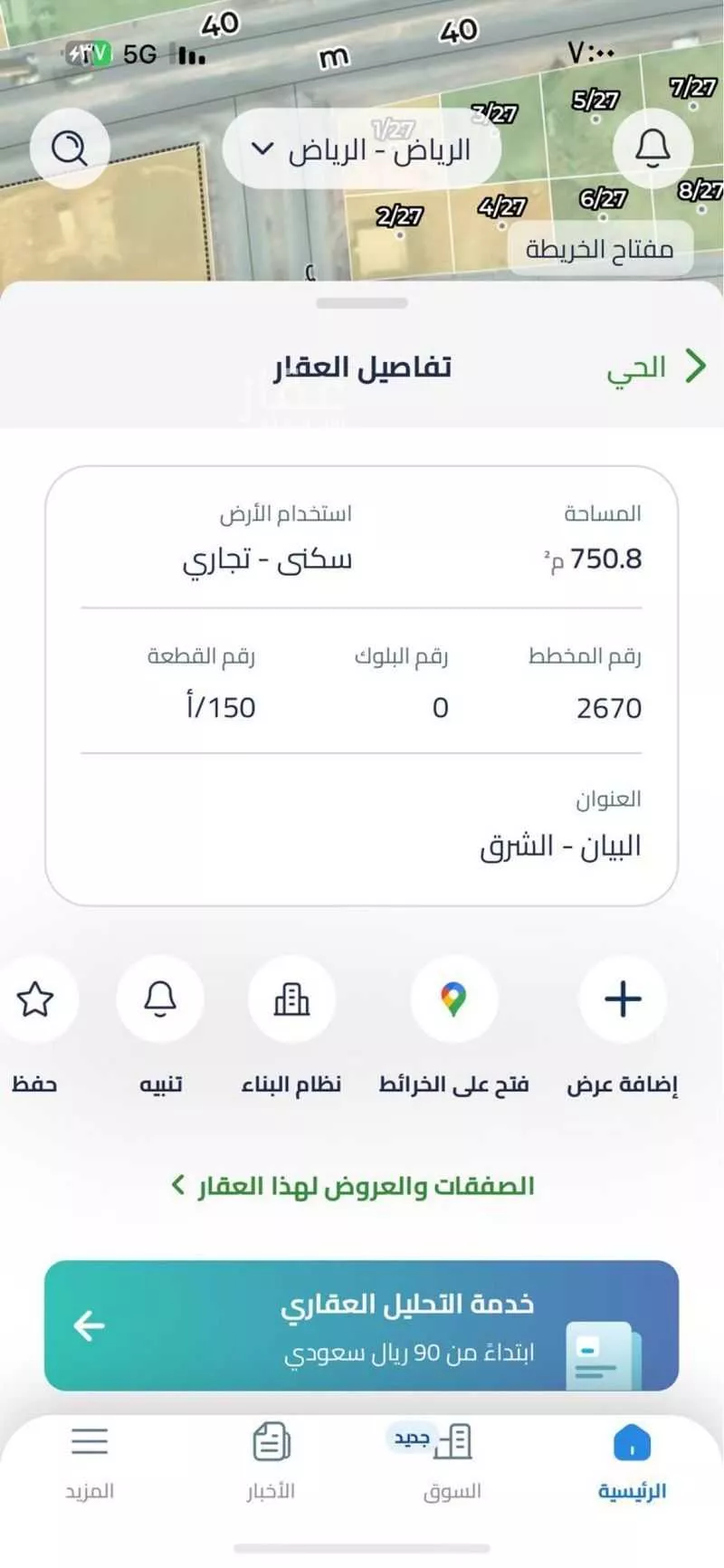Open the plot in Google Maps icon
This screenshot has width=724, height=1568.
click(x=454, y=999)
